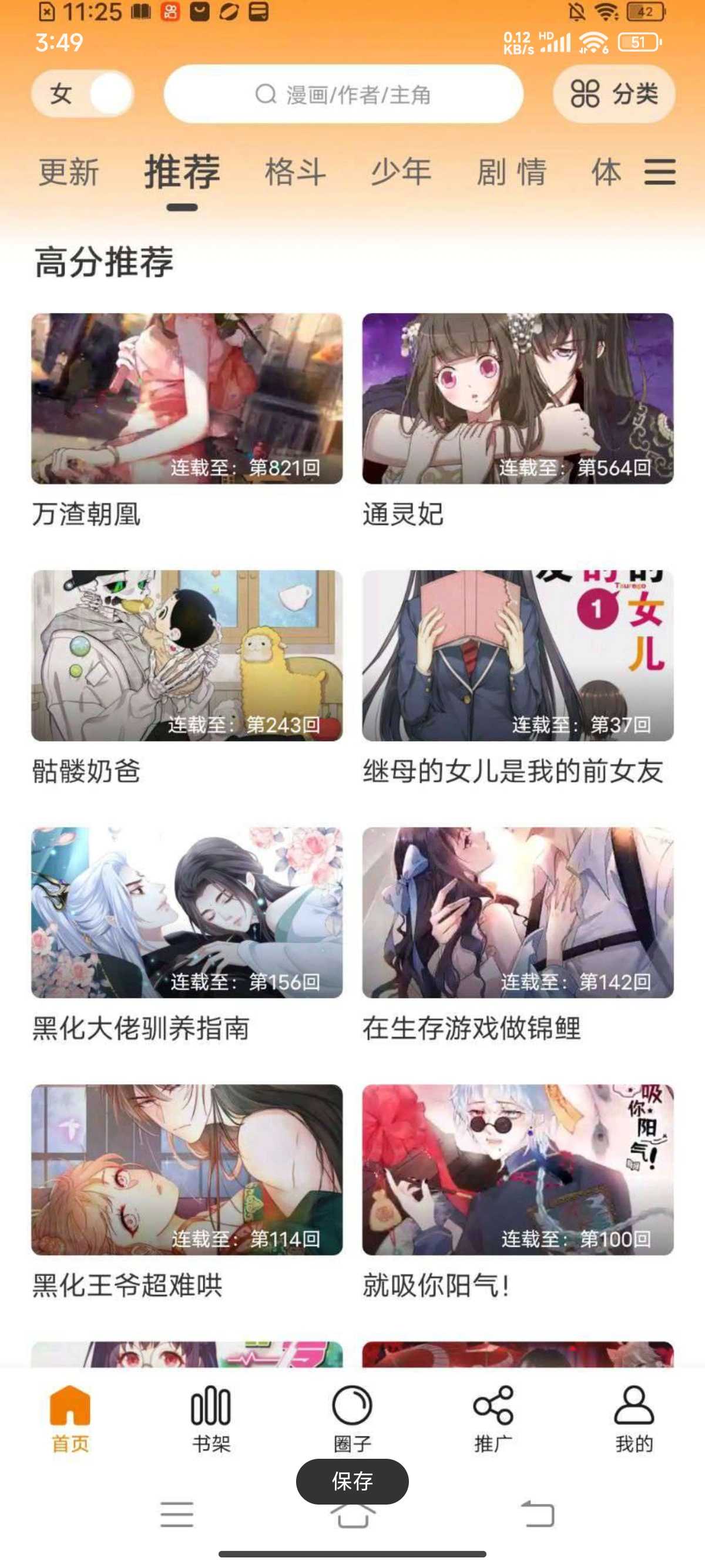Tap the 漫画/作者/主角 search box
The height and width of the screenshot is (1568, 705).
tap(343, 95)
